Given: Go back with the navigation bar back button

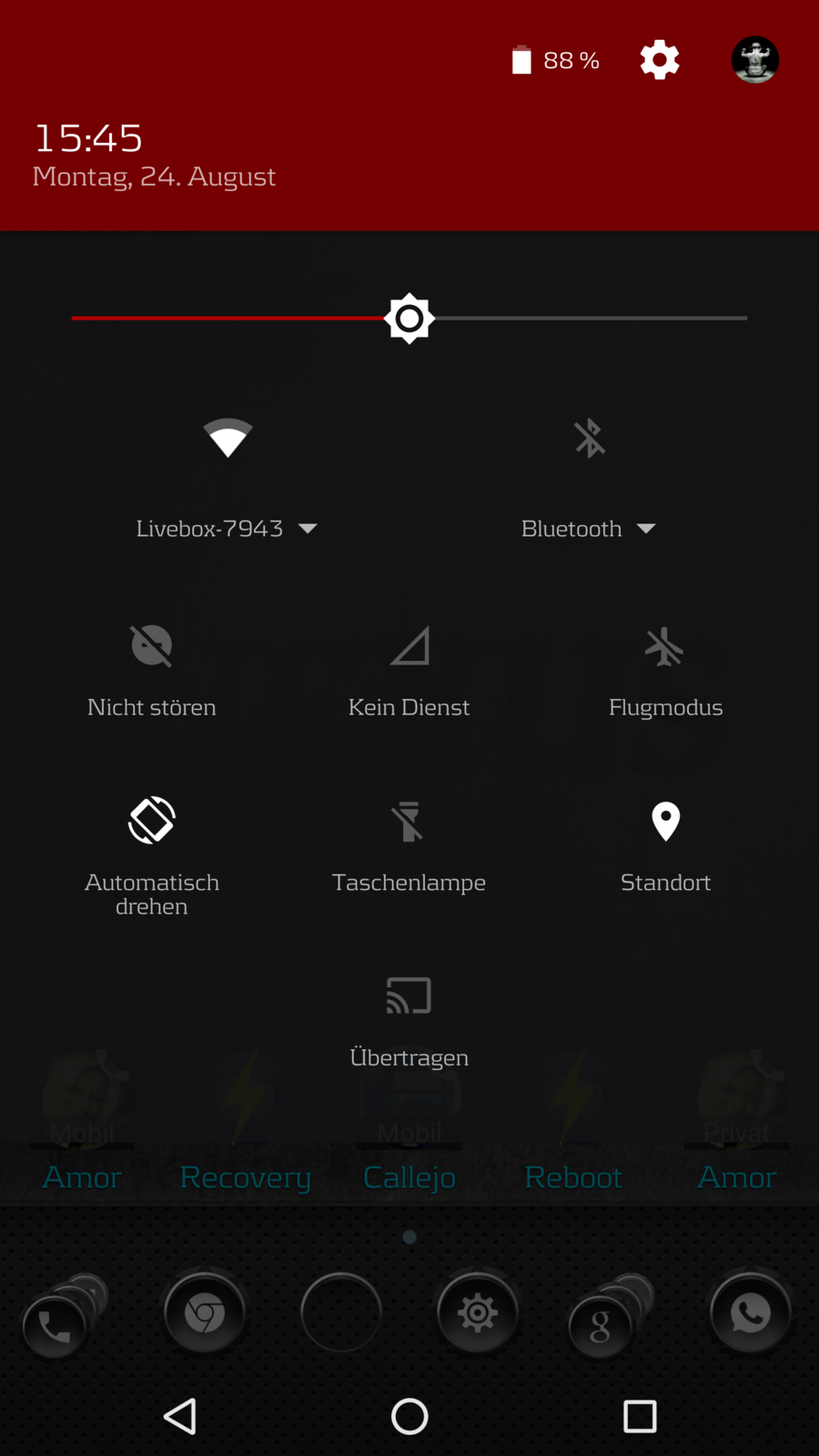Looking at the screenshot, I should coord(180,1416).
